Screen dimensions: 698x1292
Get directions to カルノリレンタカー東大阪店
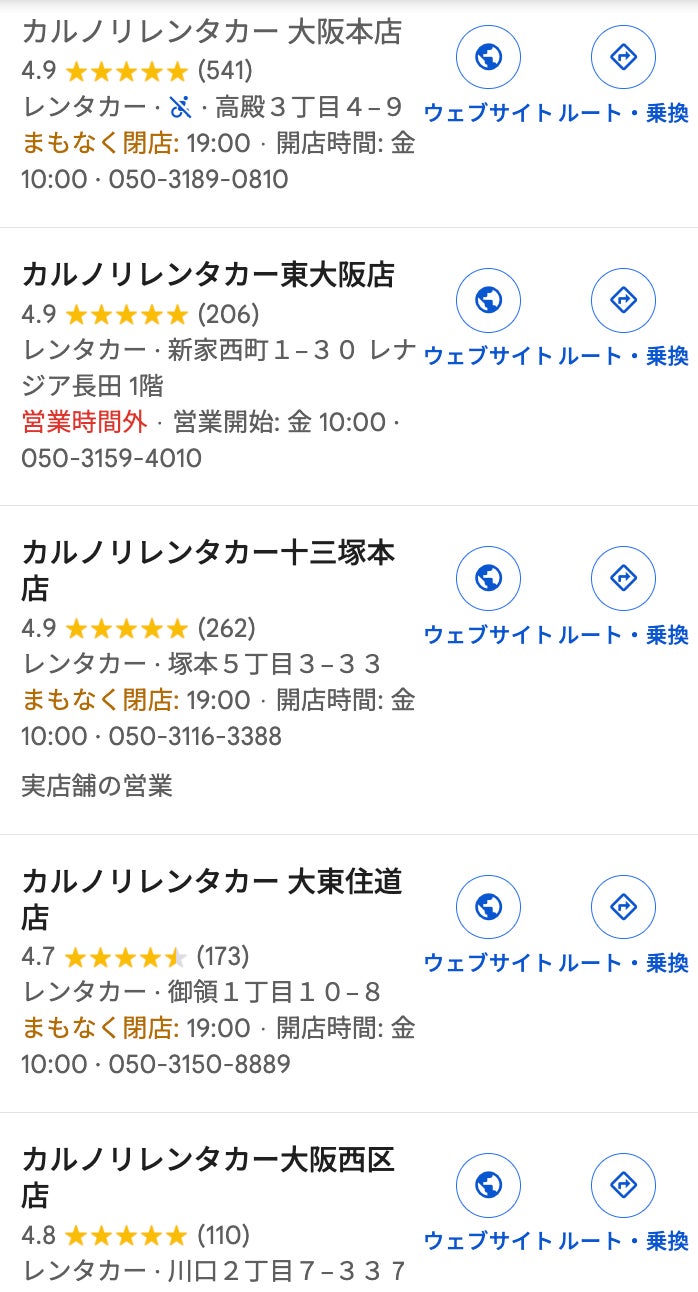click(x=623, y=300)
